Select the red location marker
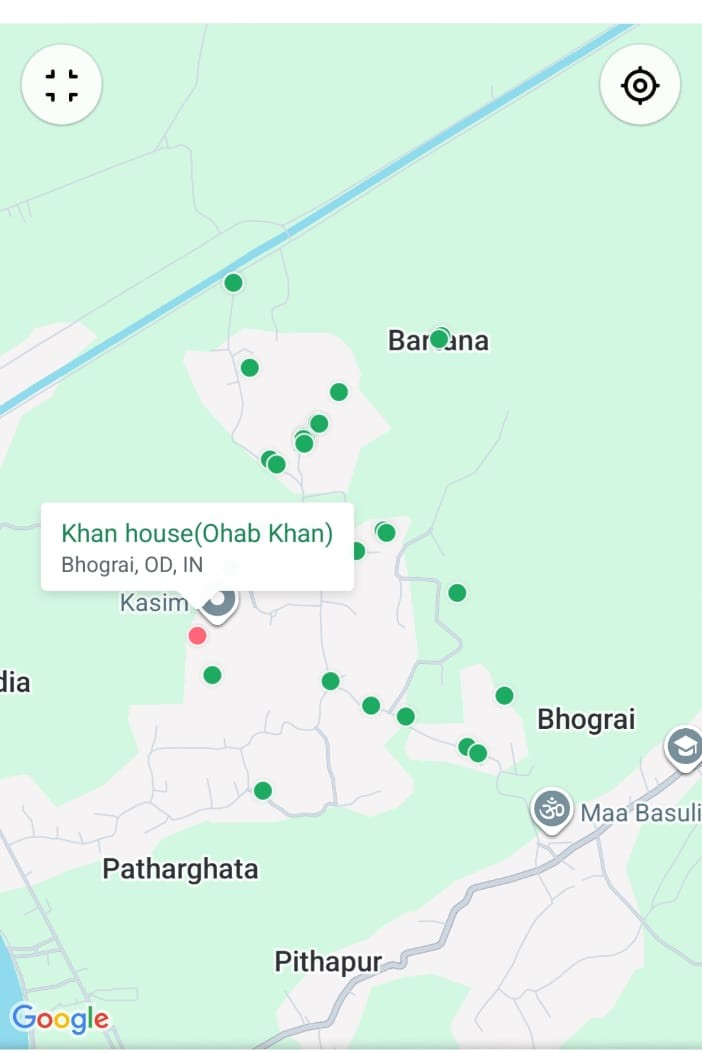This screenshot has height=1053, width=702. pyautogui.click(x=198, y=636)
